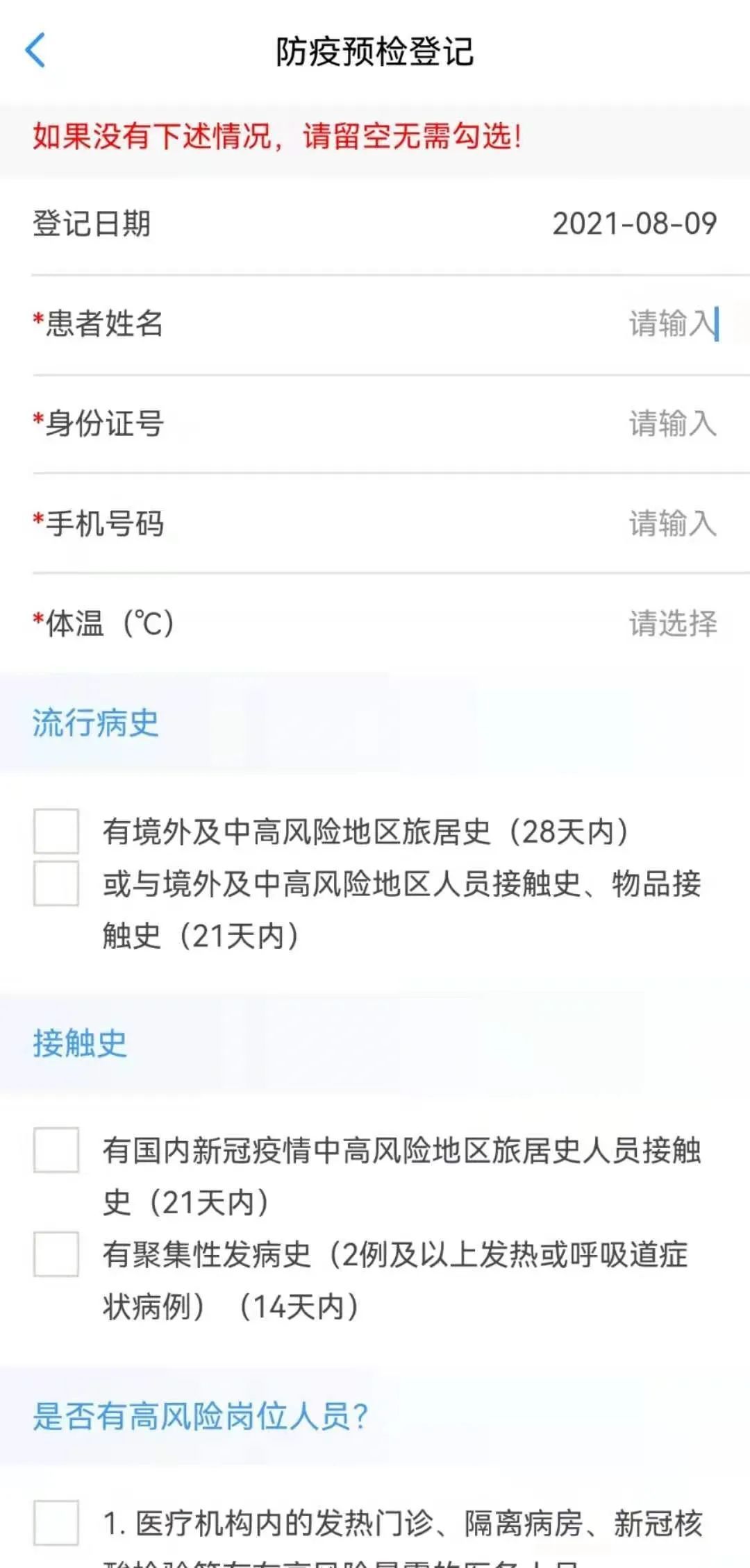Tap the page title 防疫预检登记
This screenshot has width=750, height=1568.
click(375, 51)
